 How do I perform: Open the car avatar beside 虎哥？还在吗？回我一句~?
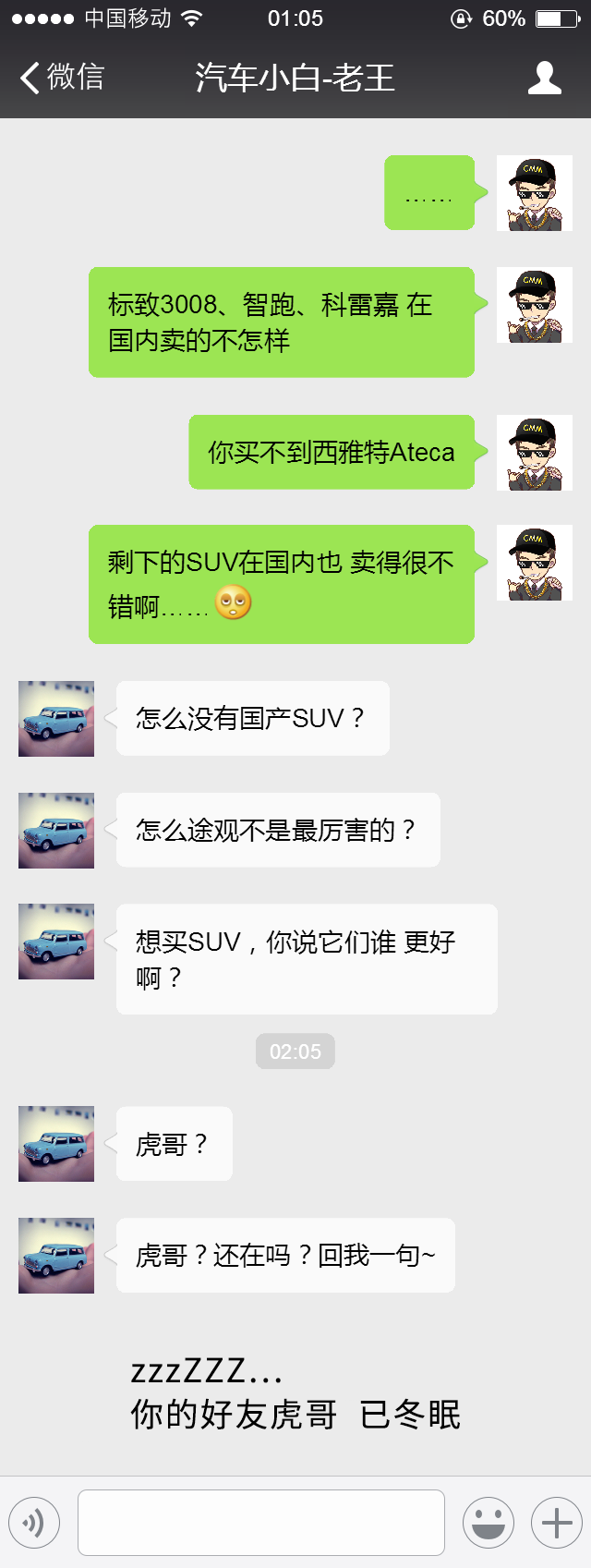coord(56,1255)
